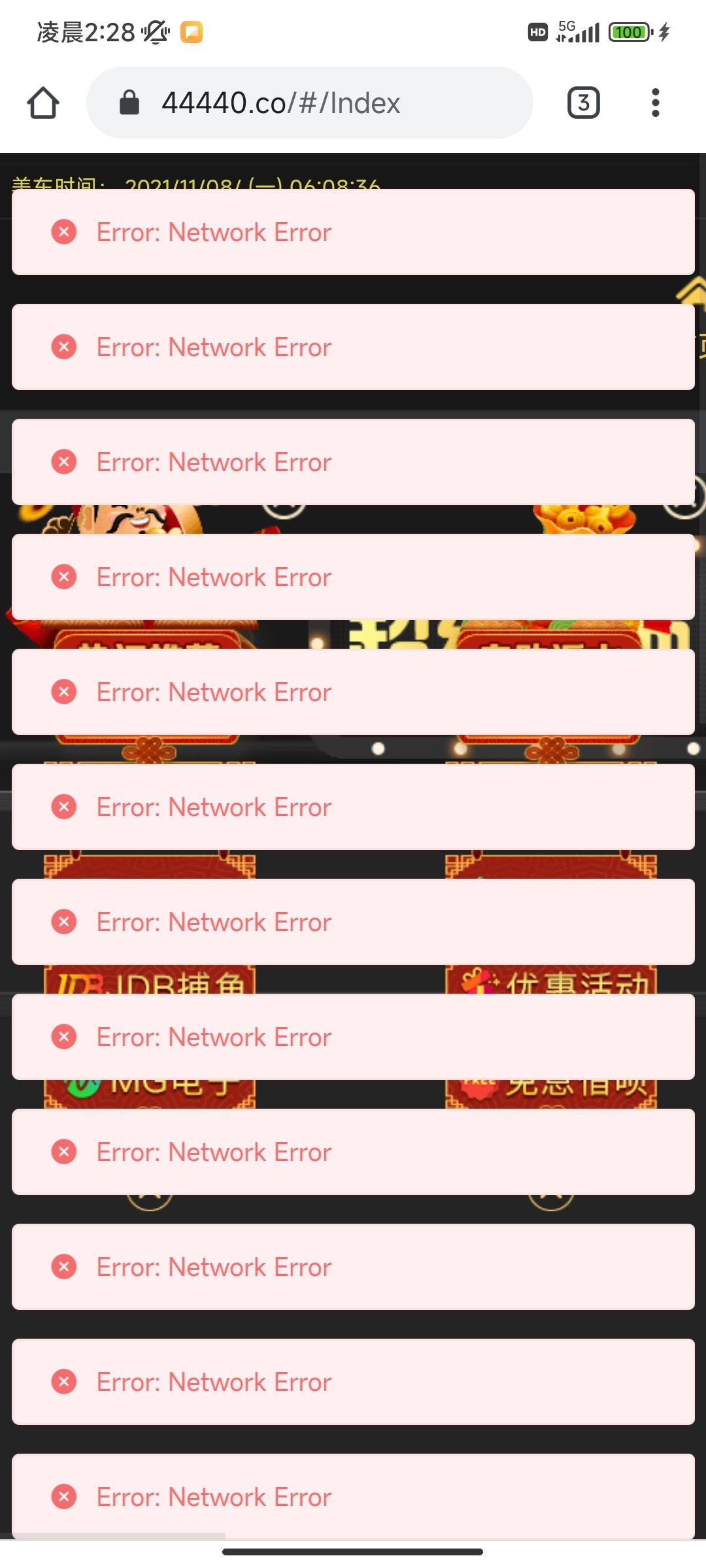Open the browser overflow menu
Screen dimensions: 706x1568
click(655, 103)
